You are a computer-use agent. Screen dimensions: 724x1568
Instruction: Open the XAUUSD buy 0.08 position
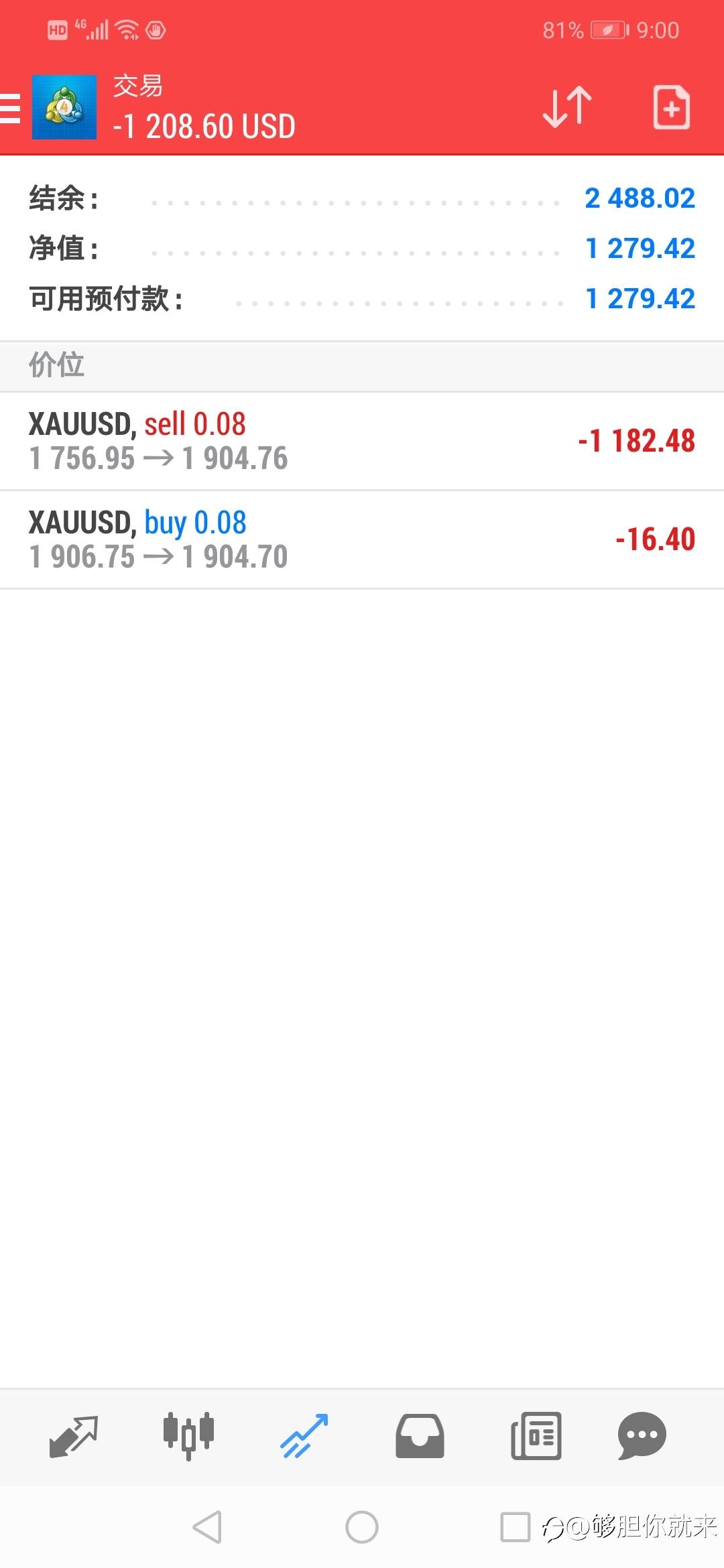(x=362, y=539)
